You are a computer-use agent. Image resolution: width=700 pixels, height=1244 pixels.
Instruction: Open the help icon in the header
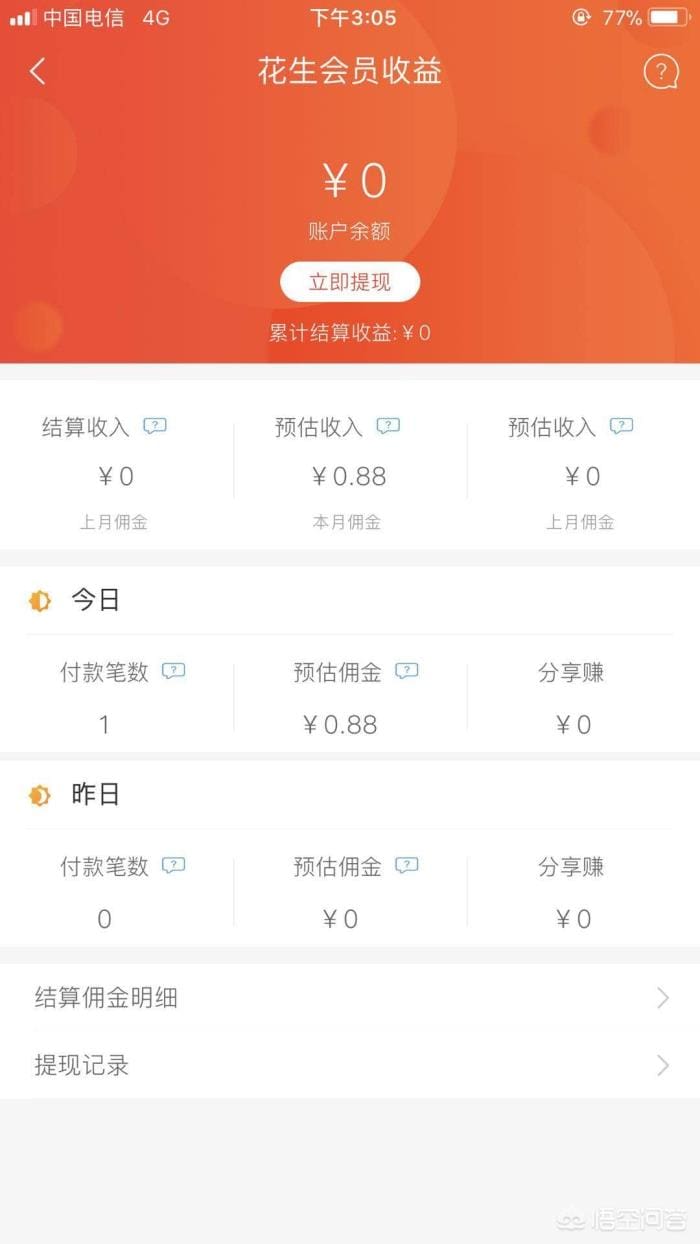click(660, 72)
